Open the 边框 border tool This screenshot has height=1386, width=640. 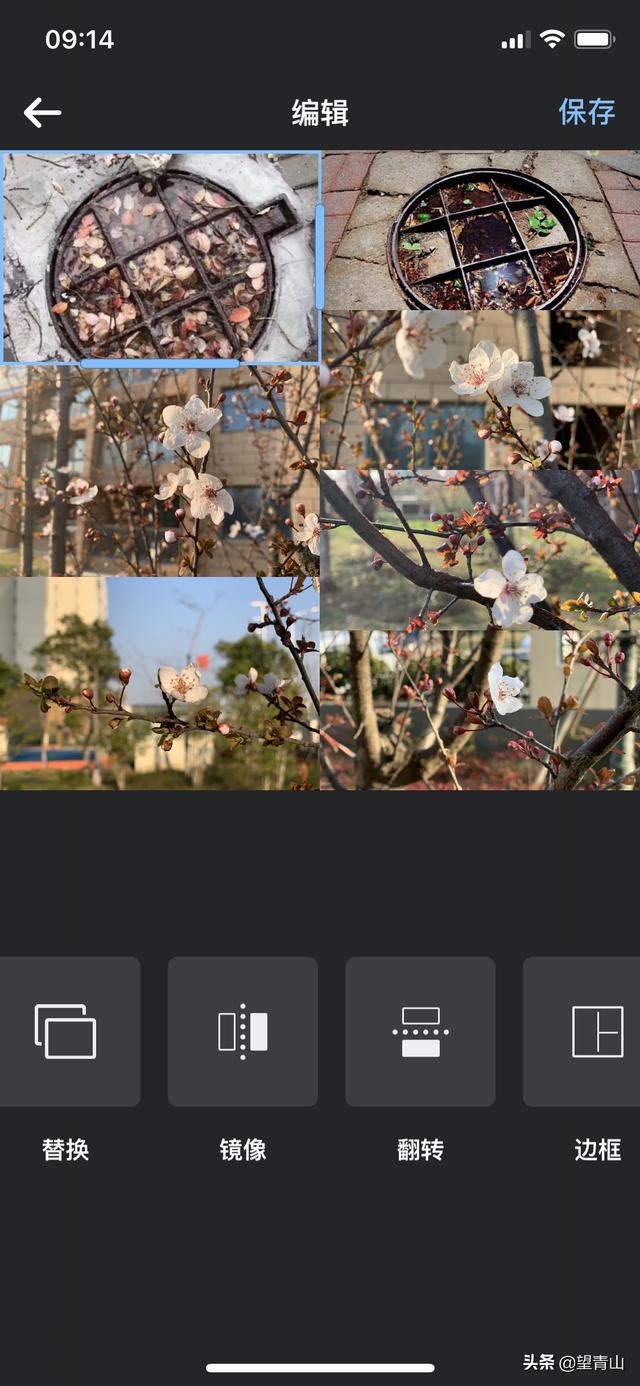(596, 1032)
